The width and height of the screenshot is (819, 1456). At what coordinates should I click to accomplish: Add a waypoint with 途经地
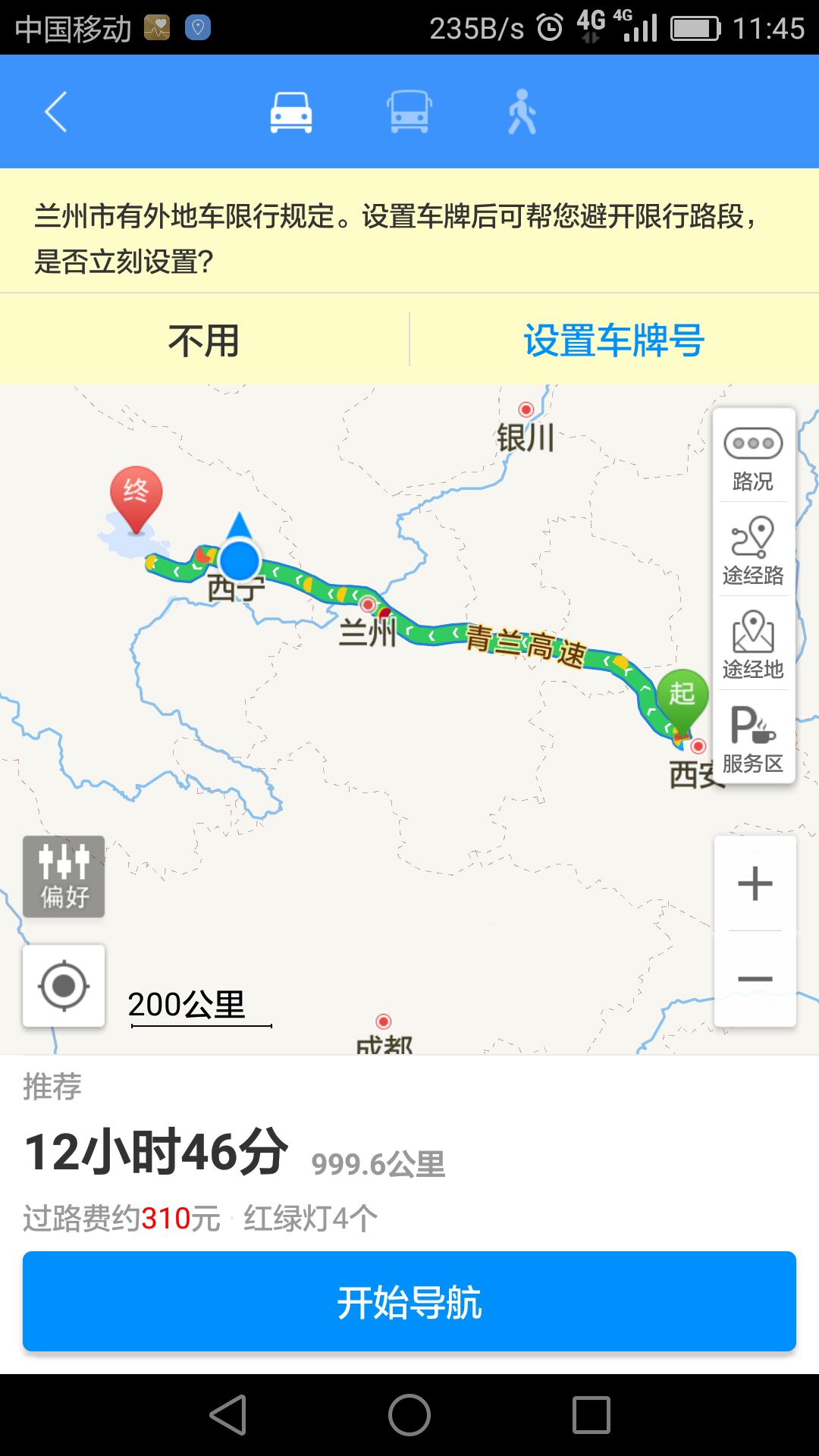753,645
